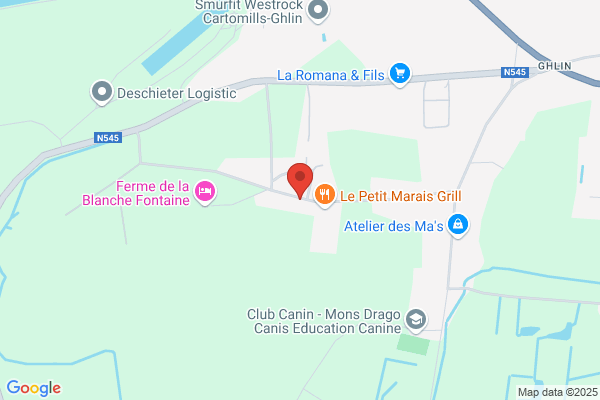Select Club Canin Mons Drago school marker

tap(415, 320)
